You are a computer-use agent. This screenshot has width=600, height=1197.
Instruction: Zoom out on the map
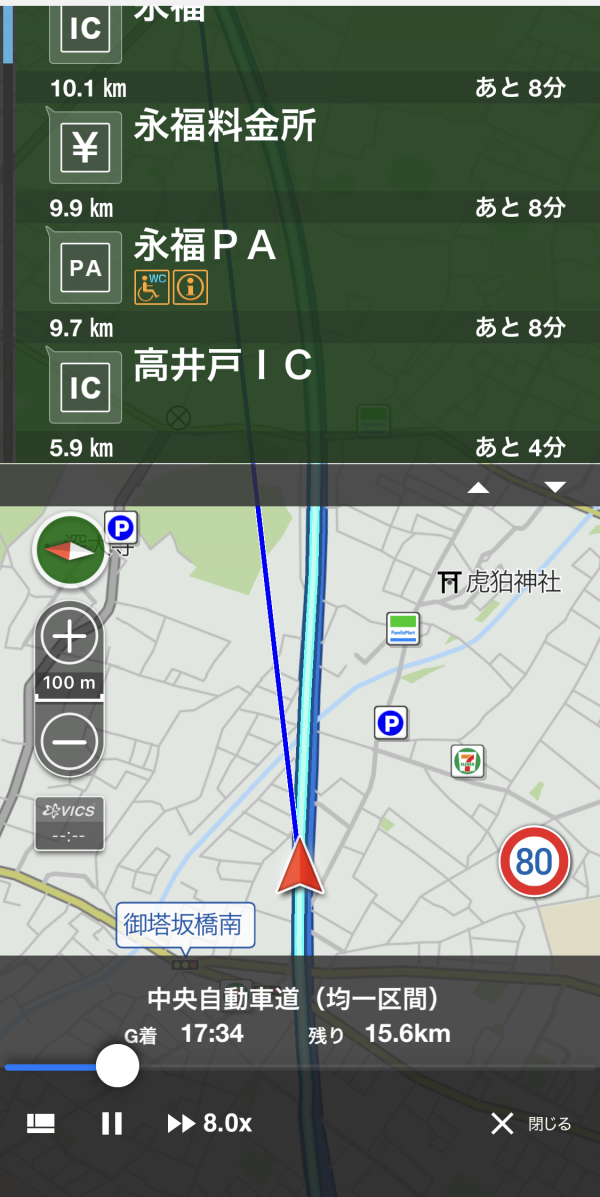69,741
